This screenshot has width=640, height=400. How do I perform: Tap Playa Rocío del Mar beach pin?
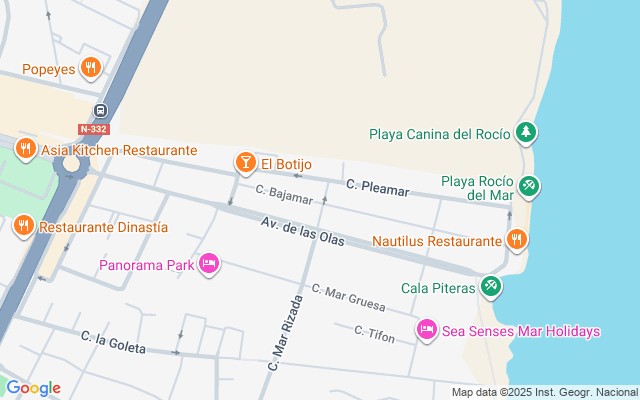coord(530,187)
